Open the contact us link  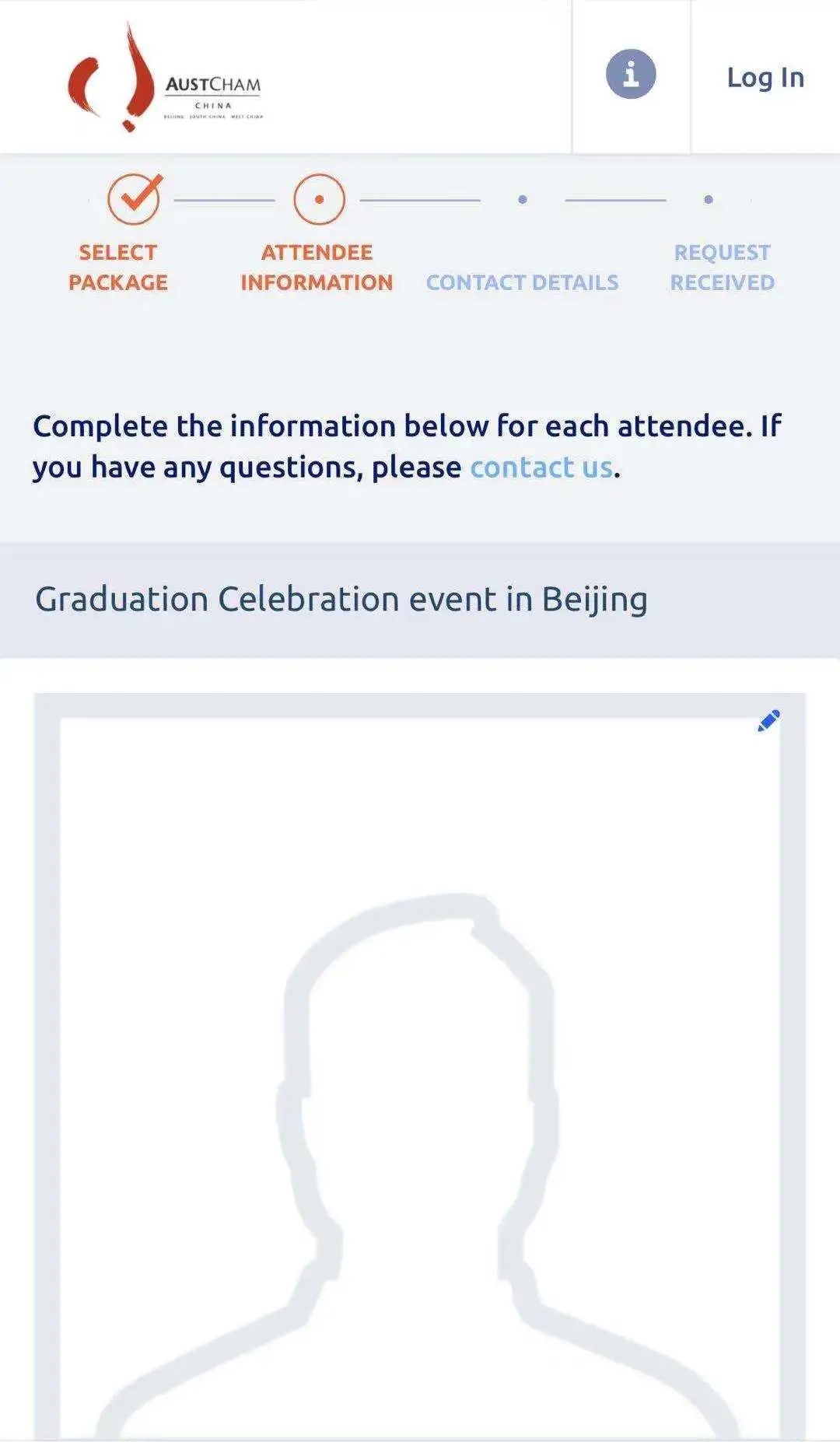pyautogui.click(x=541, y=467)
